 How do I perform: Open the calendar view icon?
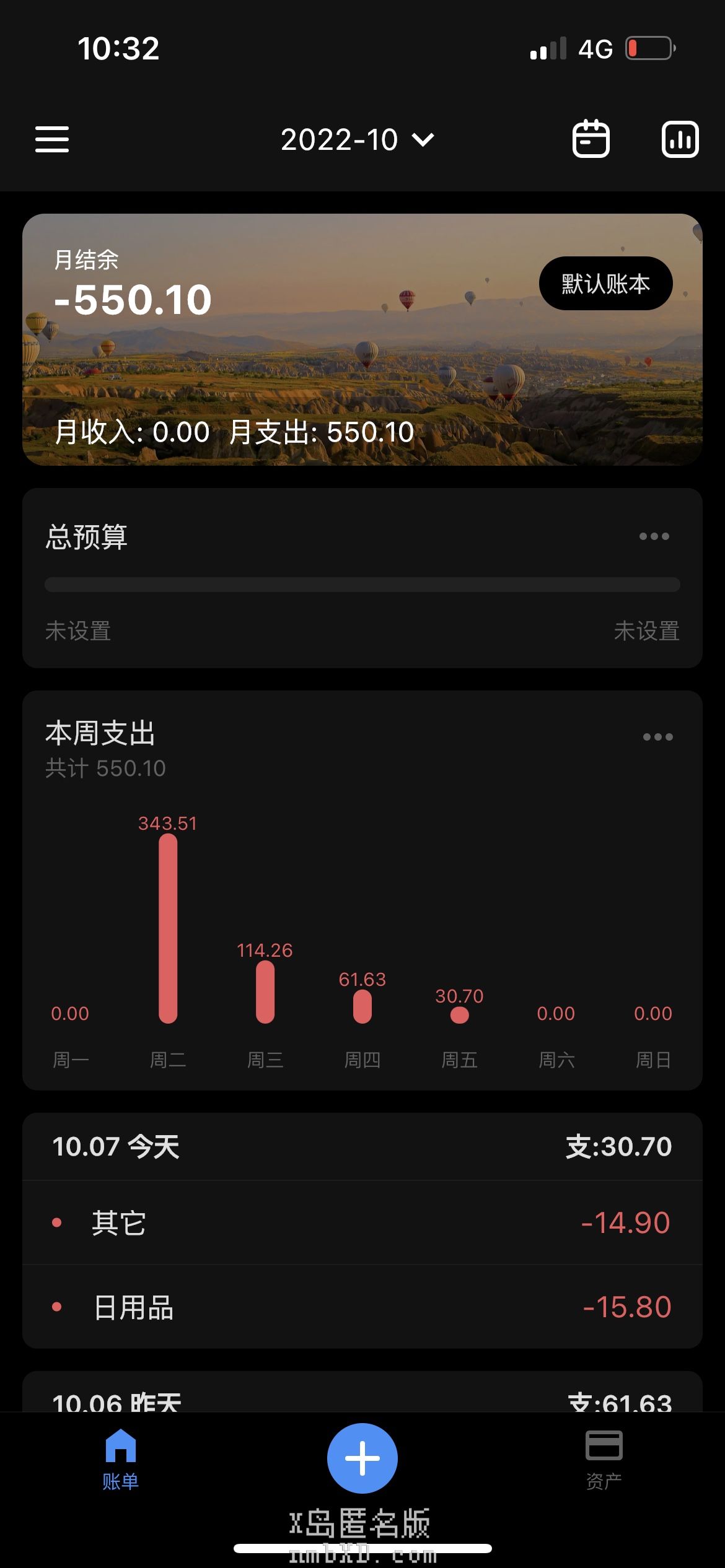pyautogui.click(x=591, y=139)
